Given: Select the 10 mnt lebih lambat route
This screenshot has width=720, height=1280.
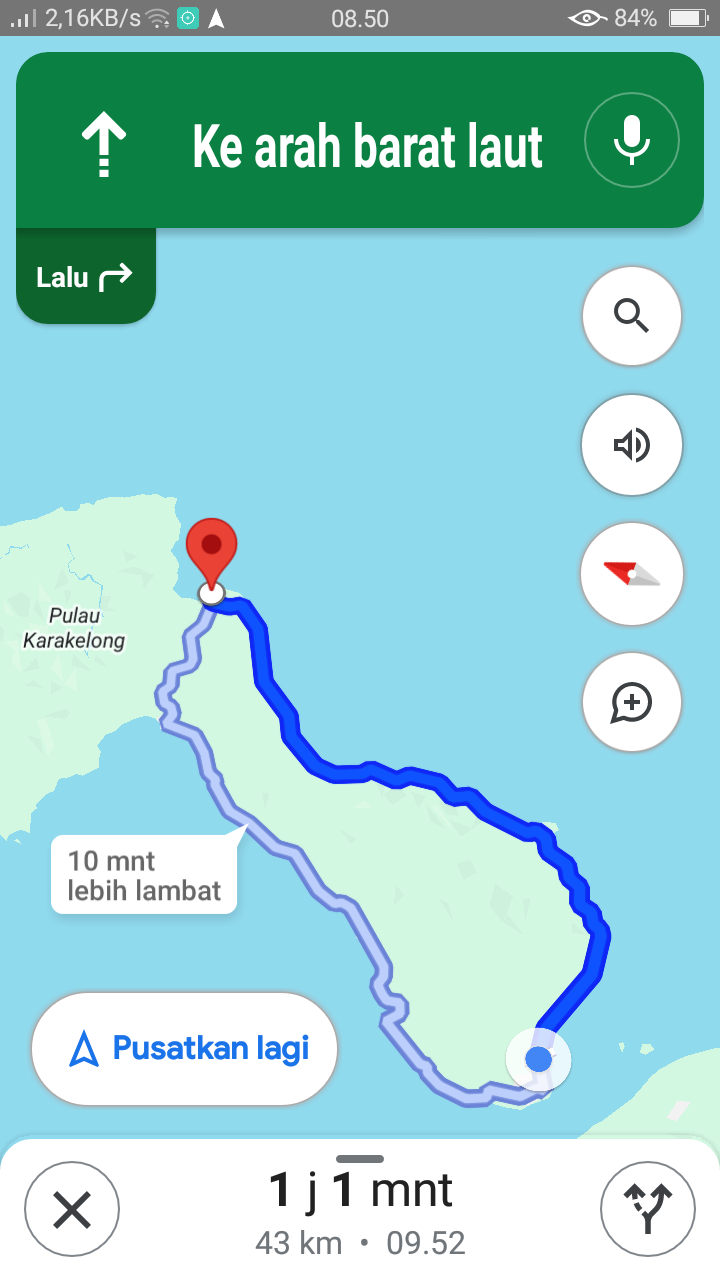Looking at the screenshot, I should 144,875.
